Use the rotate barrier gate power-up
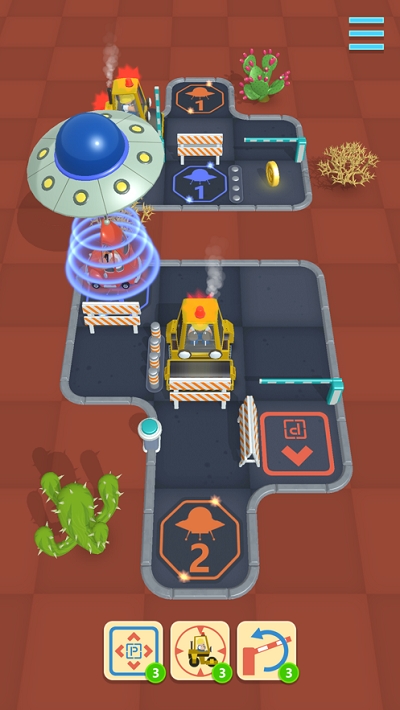The height and width of the screenshot is (710, 400). coord(266,651)
